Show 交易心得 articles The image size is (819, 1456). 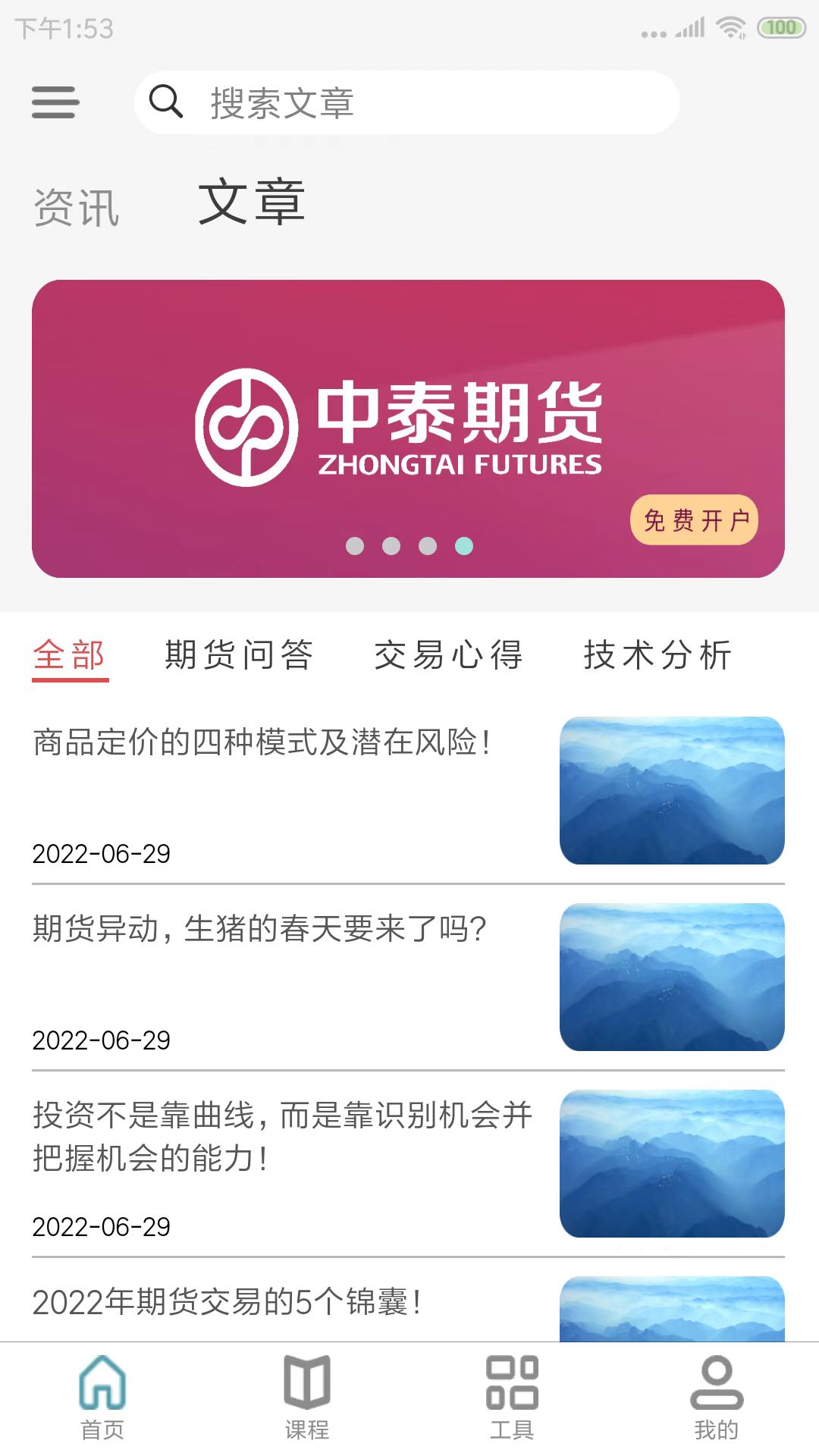click(x=449, y=655)
